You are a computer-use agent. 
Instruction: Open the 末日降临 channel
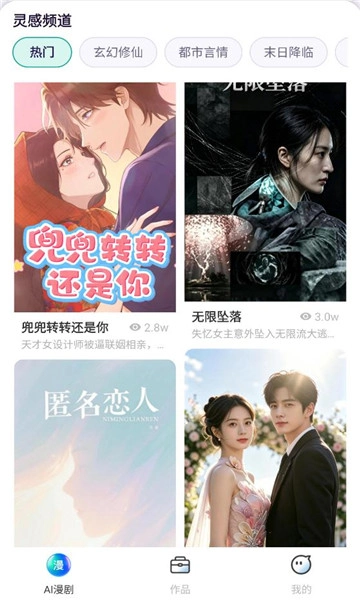pyautogui.click(x=288, y=52)
